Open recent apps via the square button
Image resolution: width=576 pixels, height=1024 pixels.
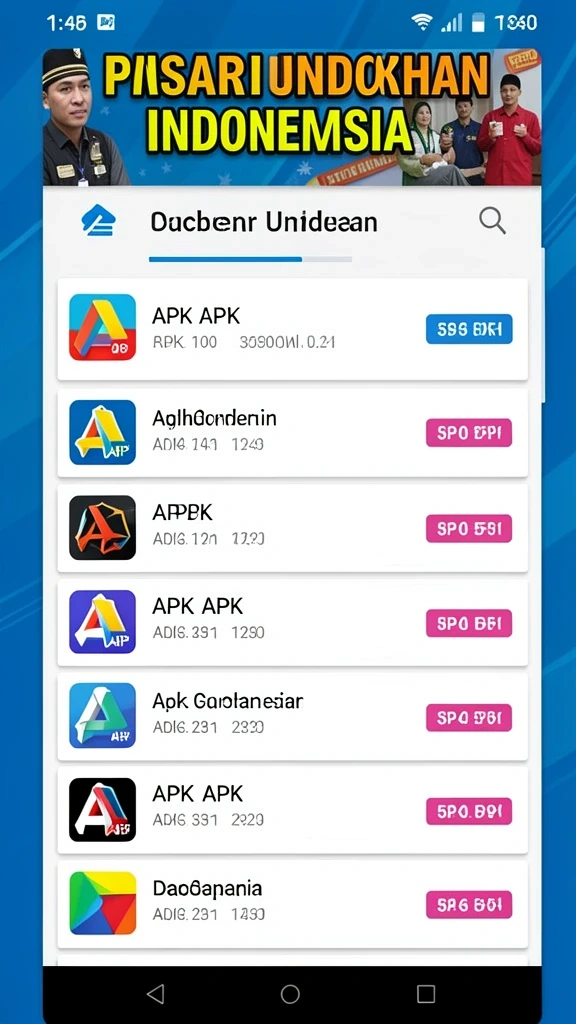click(x=426, y=994)
